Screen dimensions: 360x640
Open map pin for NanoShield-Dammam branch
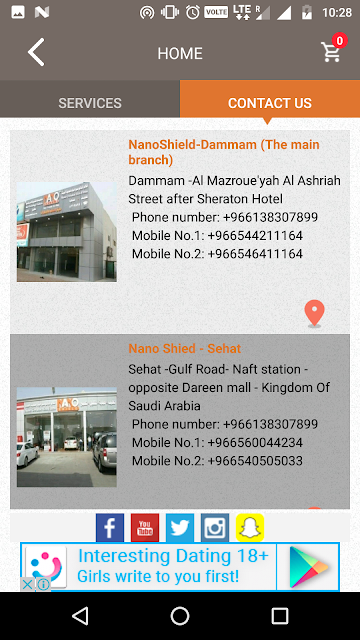(314, 314)
